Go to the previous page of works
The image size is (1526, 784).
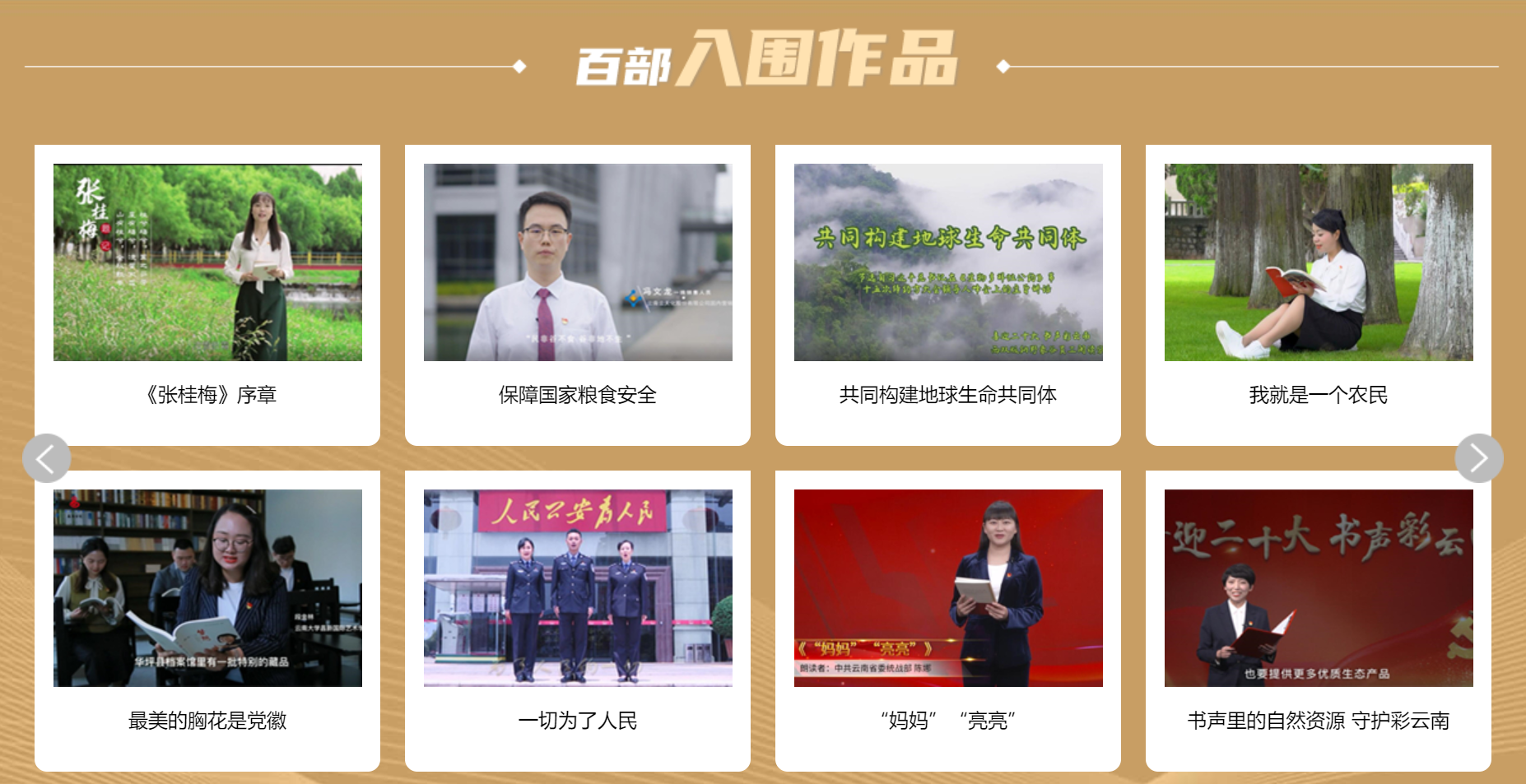tap(47, 458)
